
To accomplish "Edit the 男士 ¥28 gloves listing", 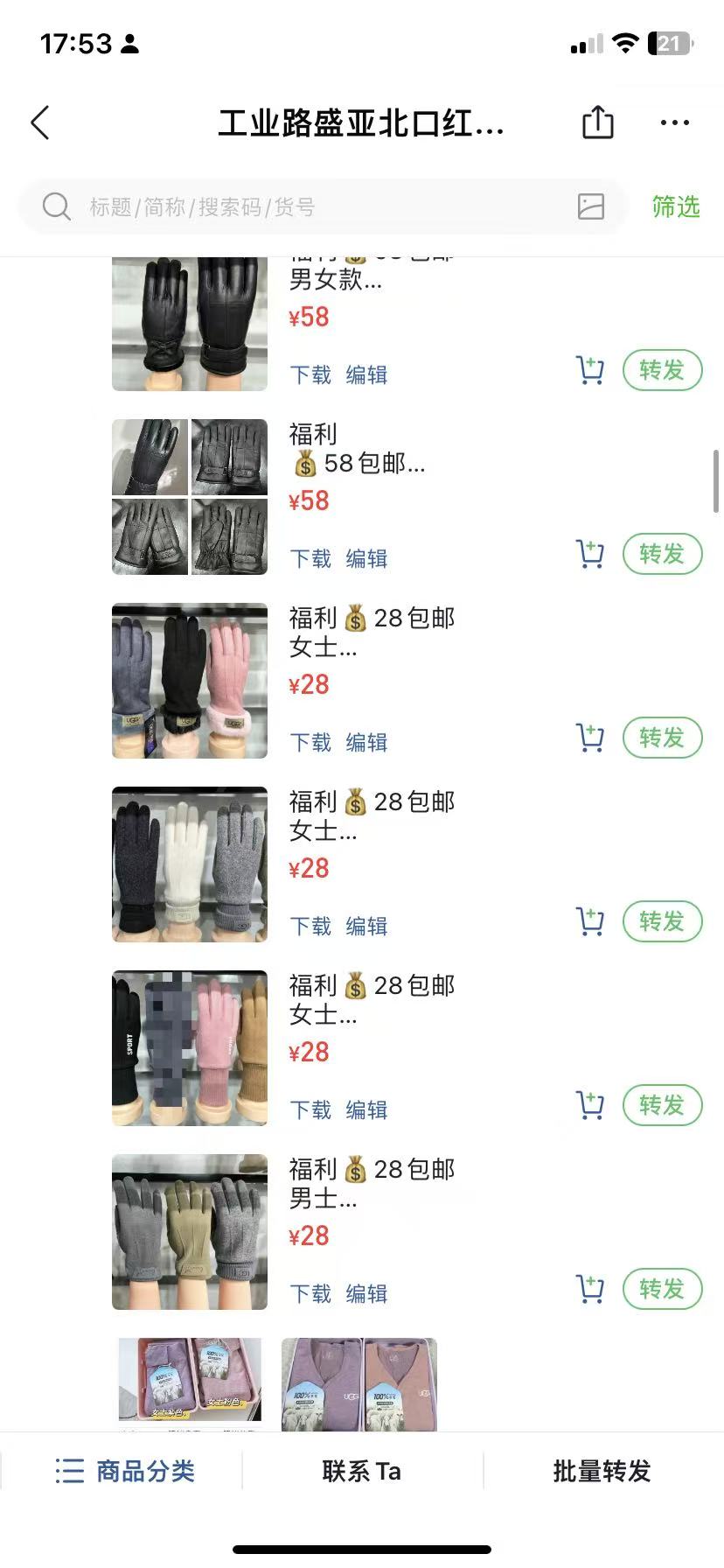I will pyautogui.click(x=366, y=1293).
